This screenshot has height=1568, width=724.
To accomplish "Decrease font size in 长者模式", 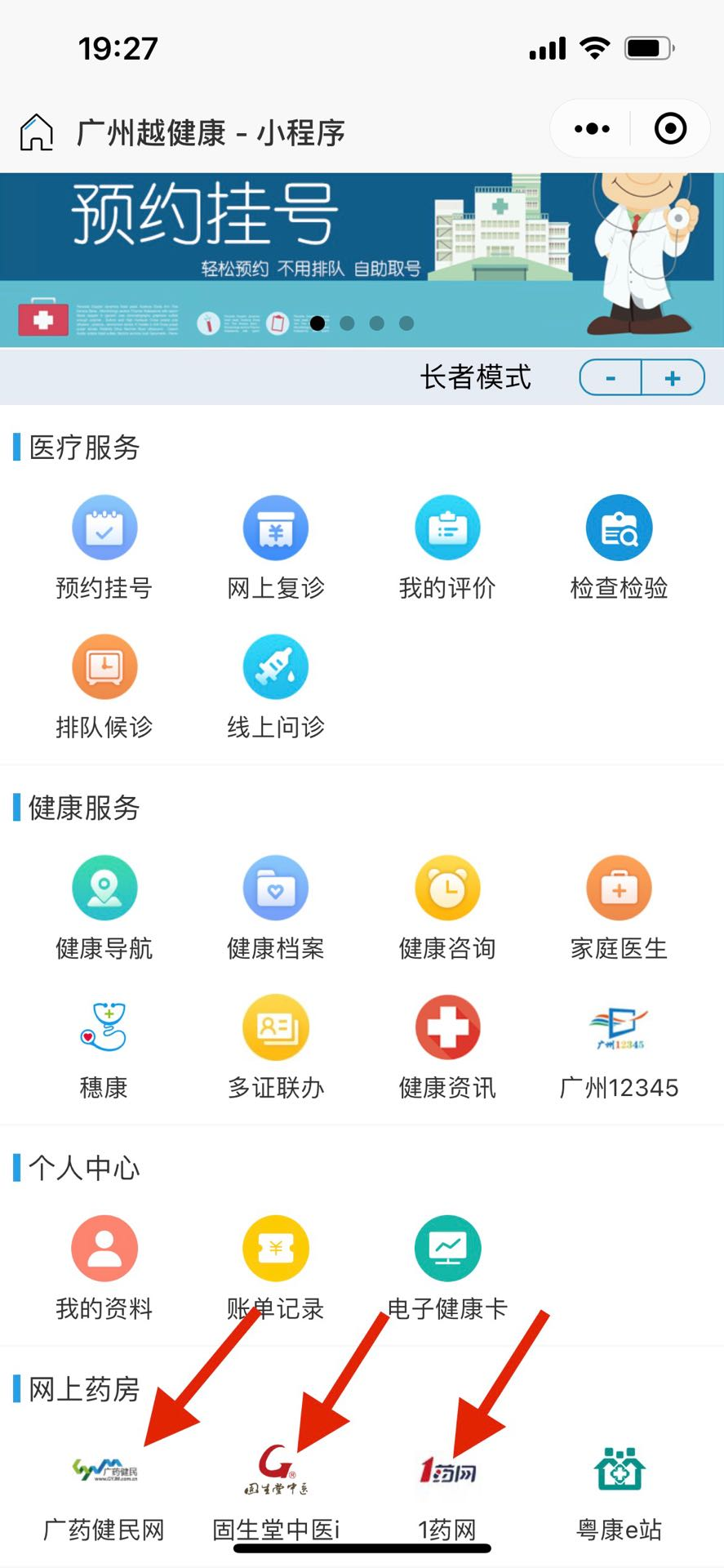I will click(x=611, y=378).
